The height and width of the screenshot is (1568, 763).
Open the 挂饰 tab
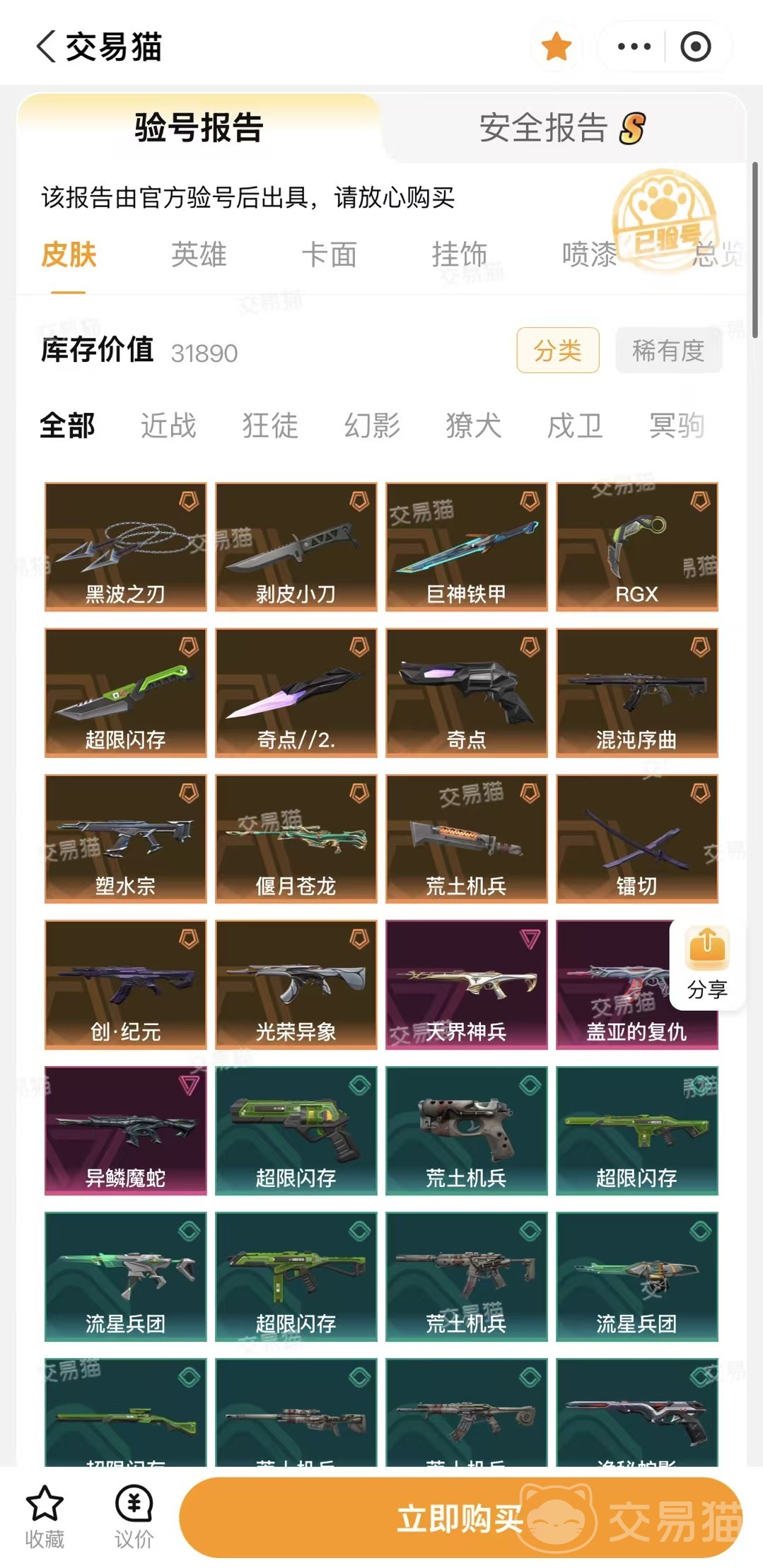(x=459, y=254)
